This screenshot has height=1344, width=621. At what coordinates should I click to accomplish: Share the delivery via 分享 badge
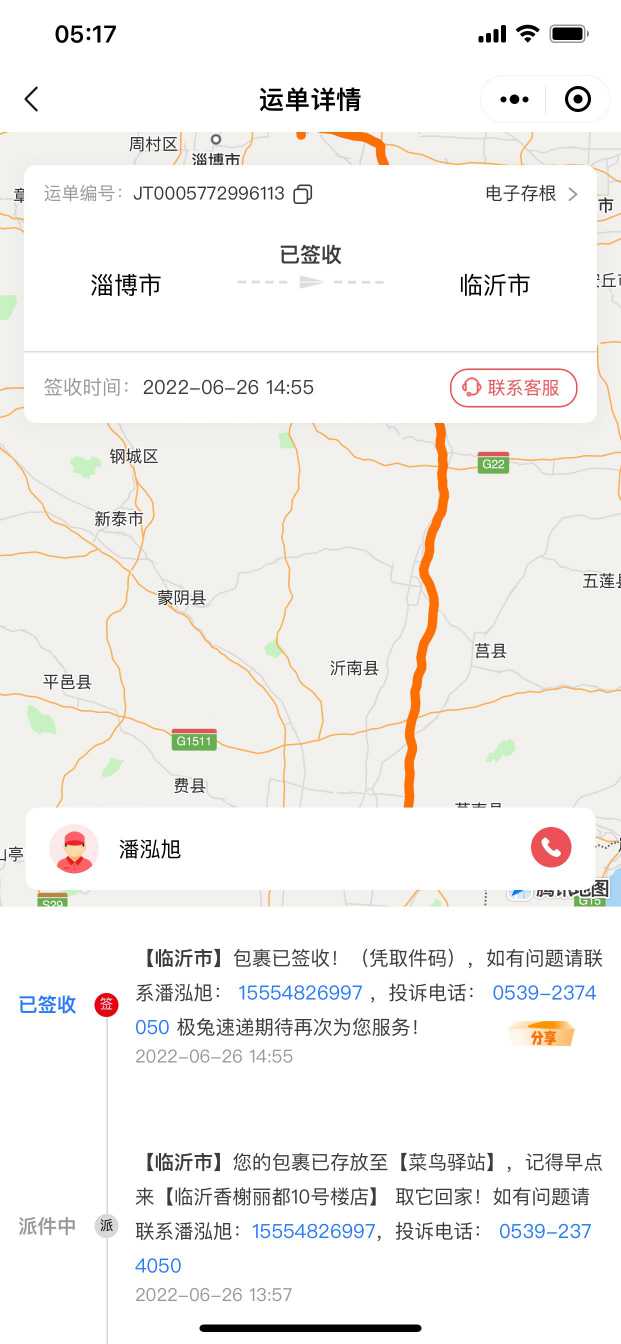[541, 1035]
